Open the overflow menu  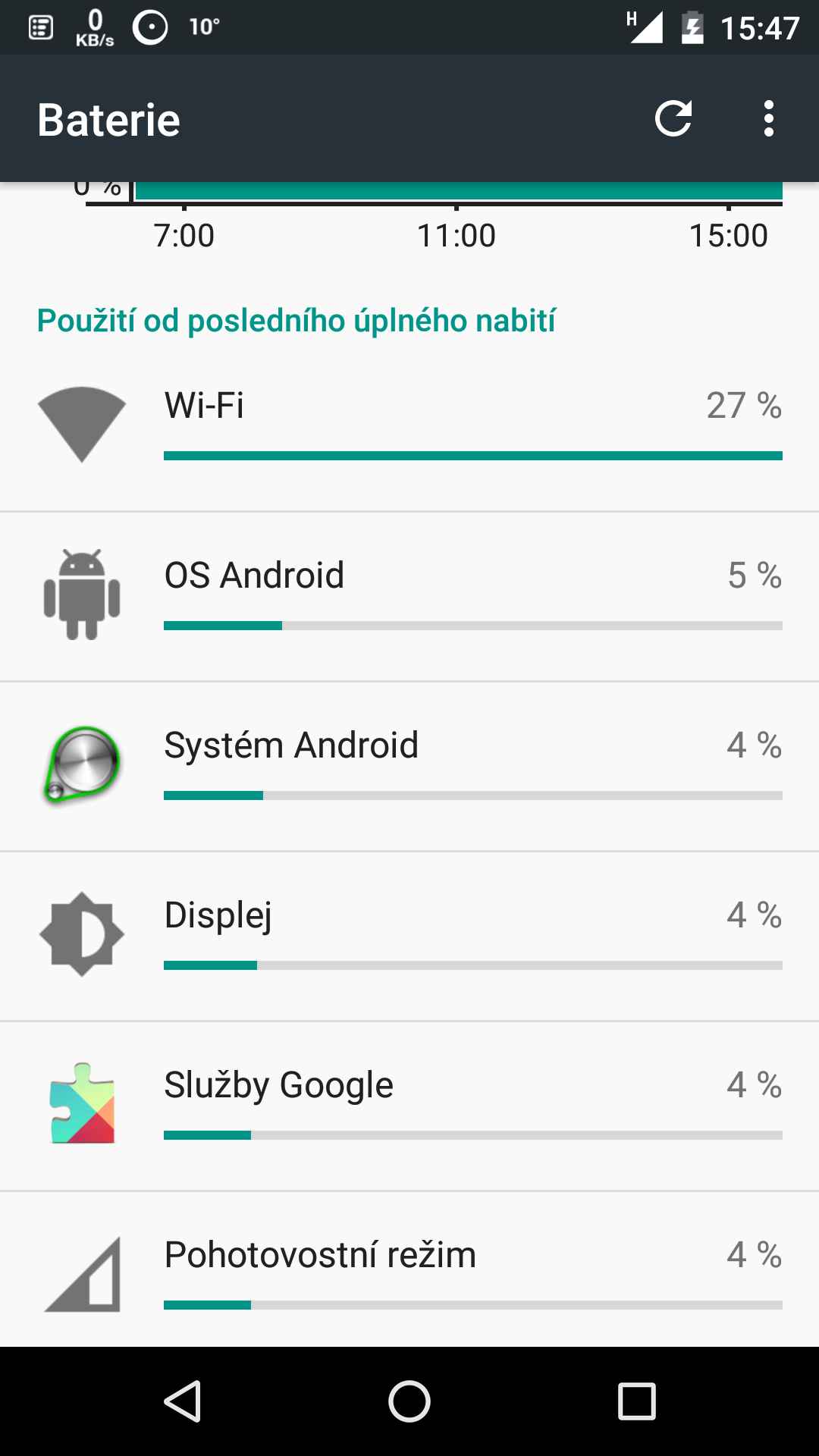pos(769,119)
